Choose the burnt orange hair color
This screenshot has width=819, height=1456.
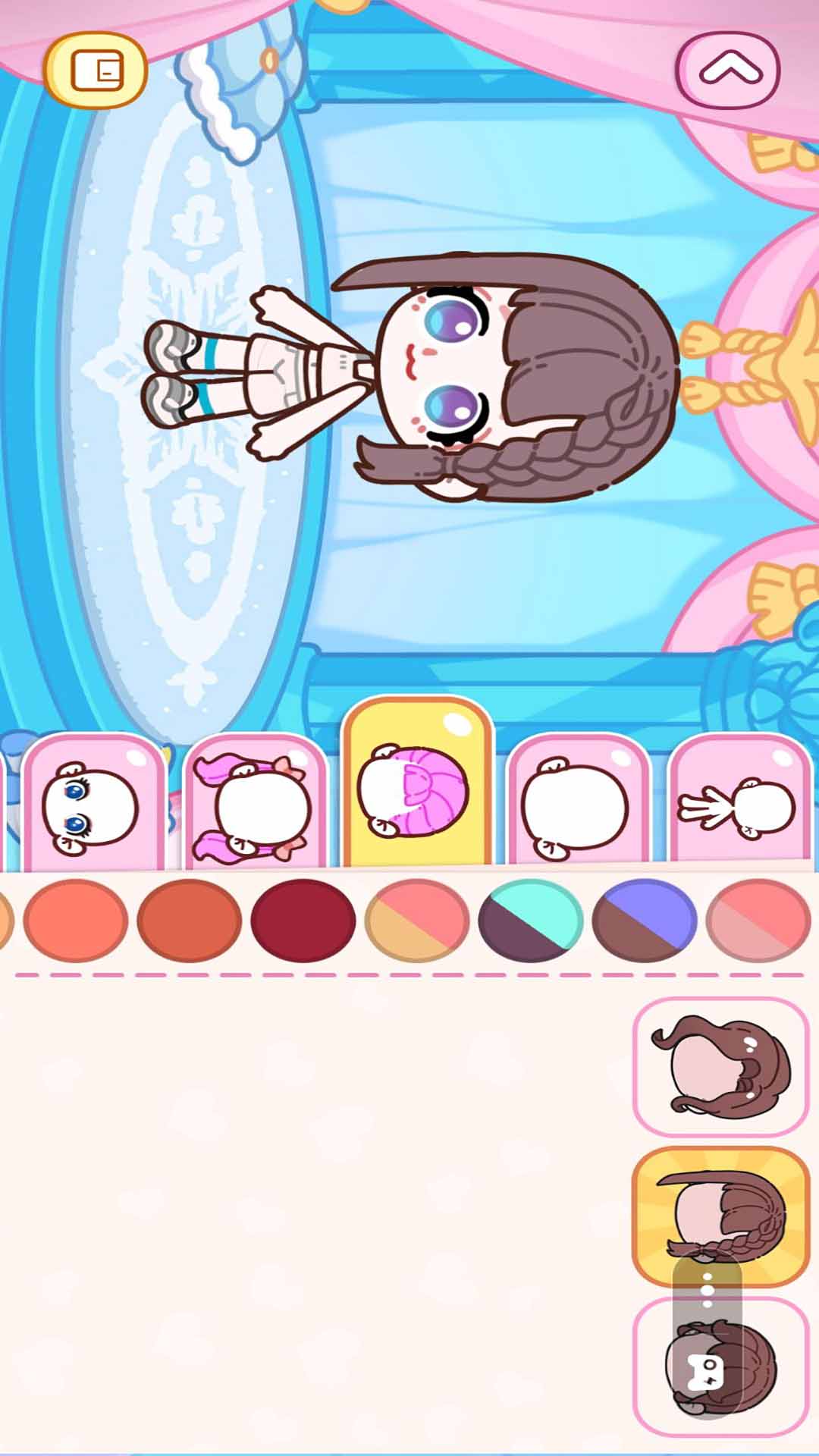189,921
